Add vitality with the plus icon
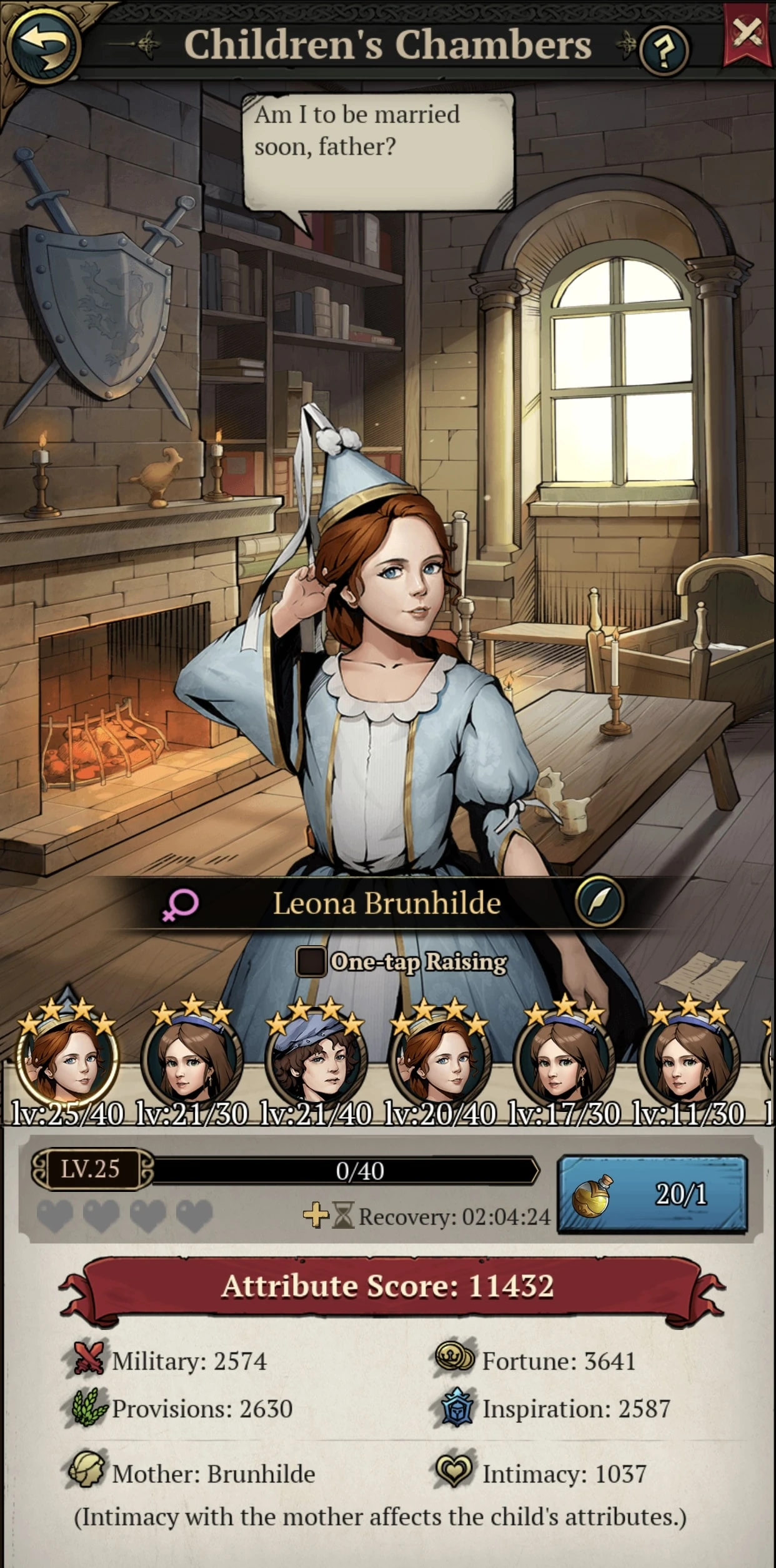The width and height of the screenshot is (776, 1568). tap(316, 1216)
